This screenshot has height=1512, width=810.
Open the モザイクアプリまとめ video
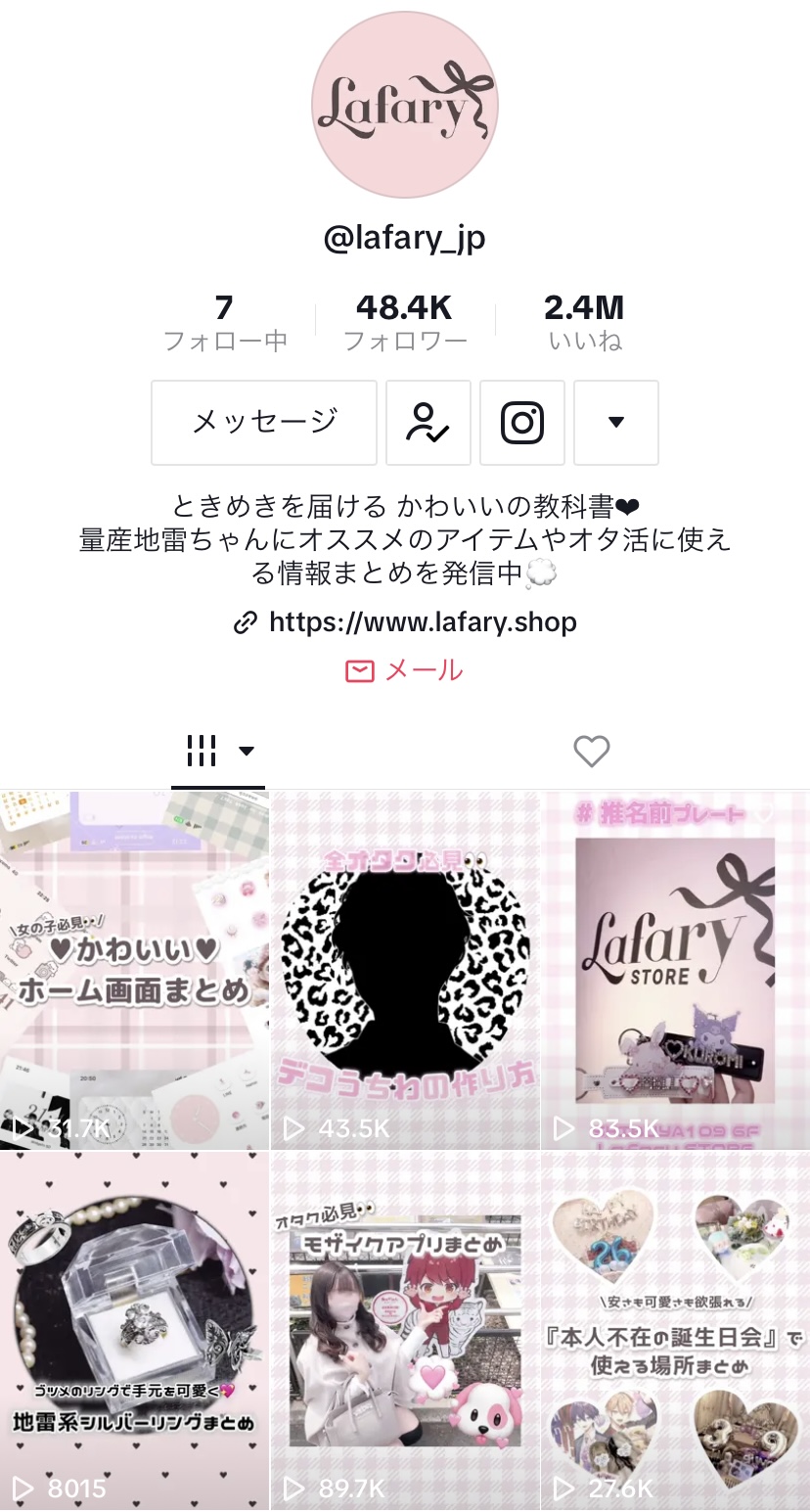[405, 1331]
